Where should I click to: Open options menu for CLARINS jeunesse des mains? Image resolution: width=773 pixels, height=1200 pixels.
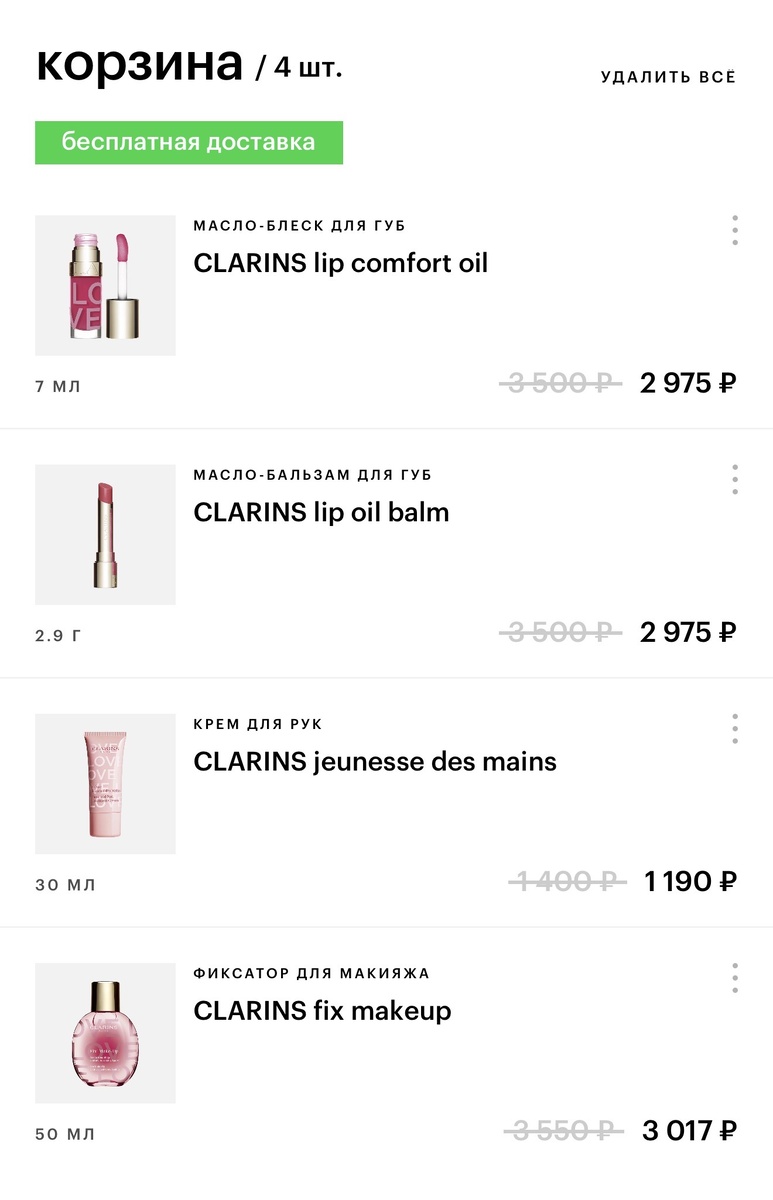735,728
